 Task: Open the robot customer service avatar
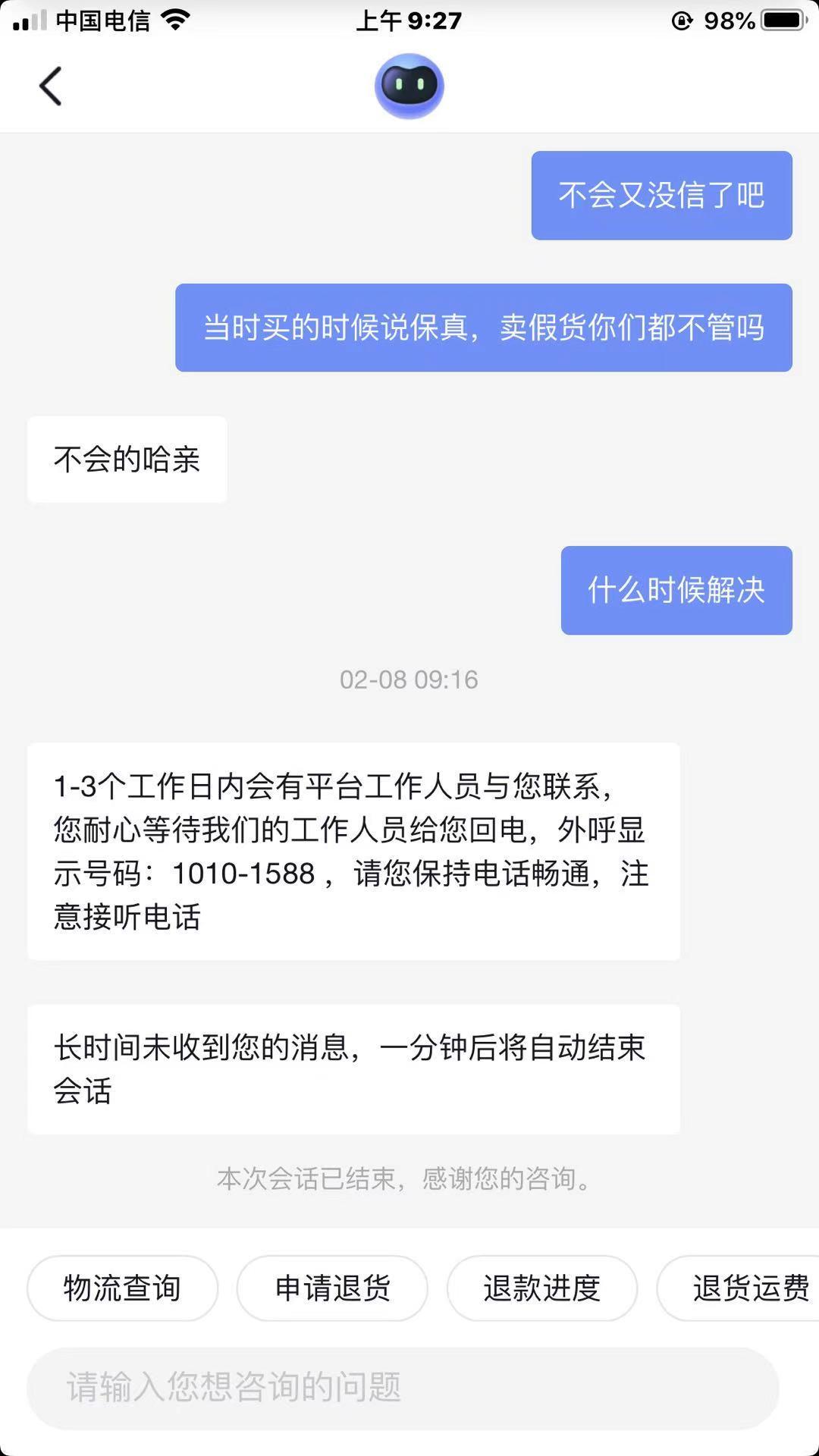(x=409, y=86)
